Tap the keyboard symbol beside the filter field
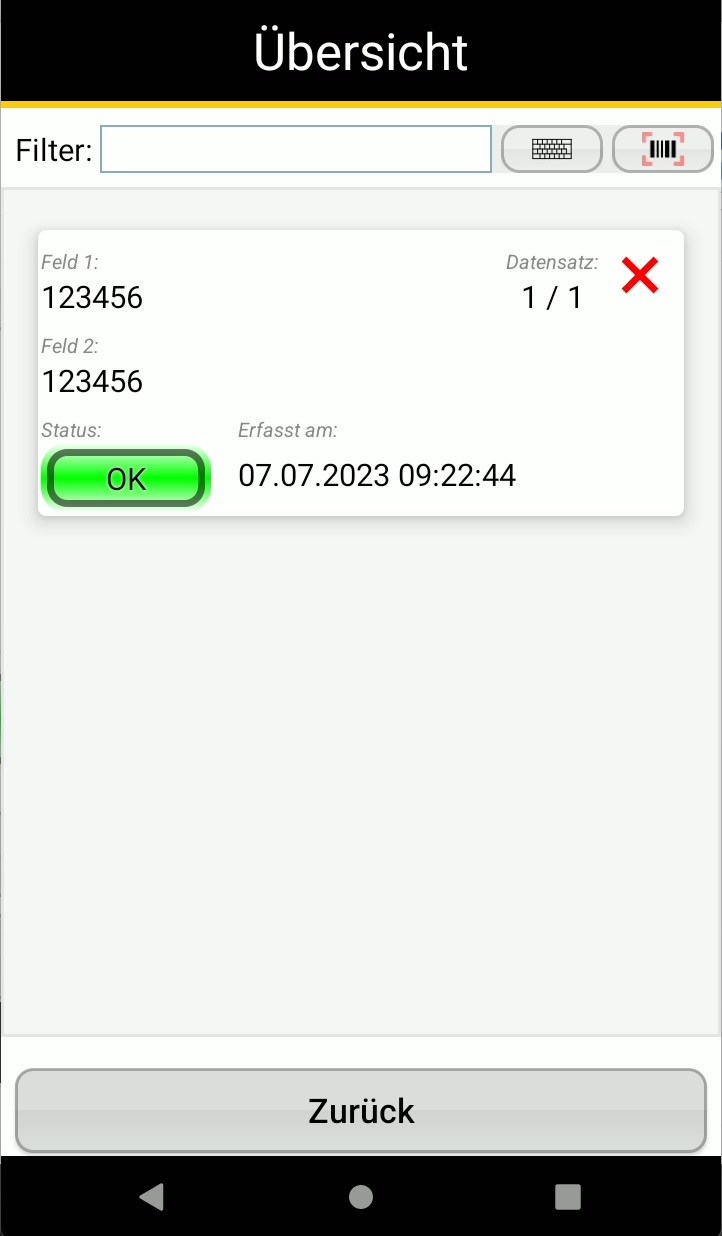The width and height of the screenshot is (722, 1236). coord(551,148)
